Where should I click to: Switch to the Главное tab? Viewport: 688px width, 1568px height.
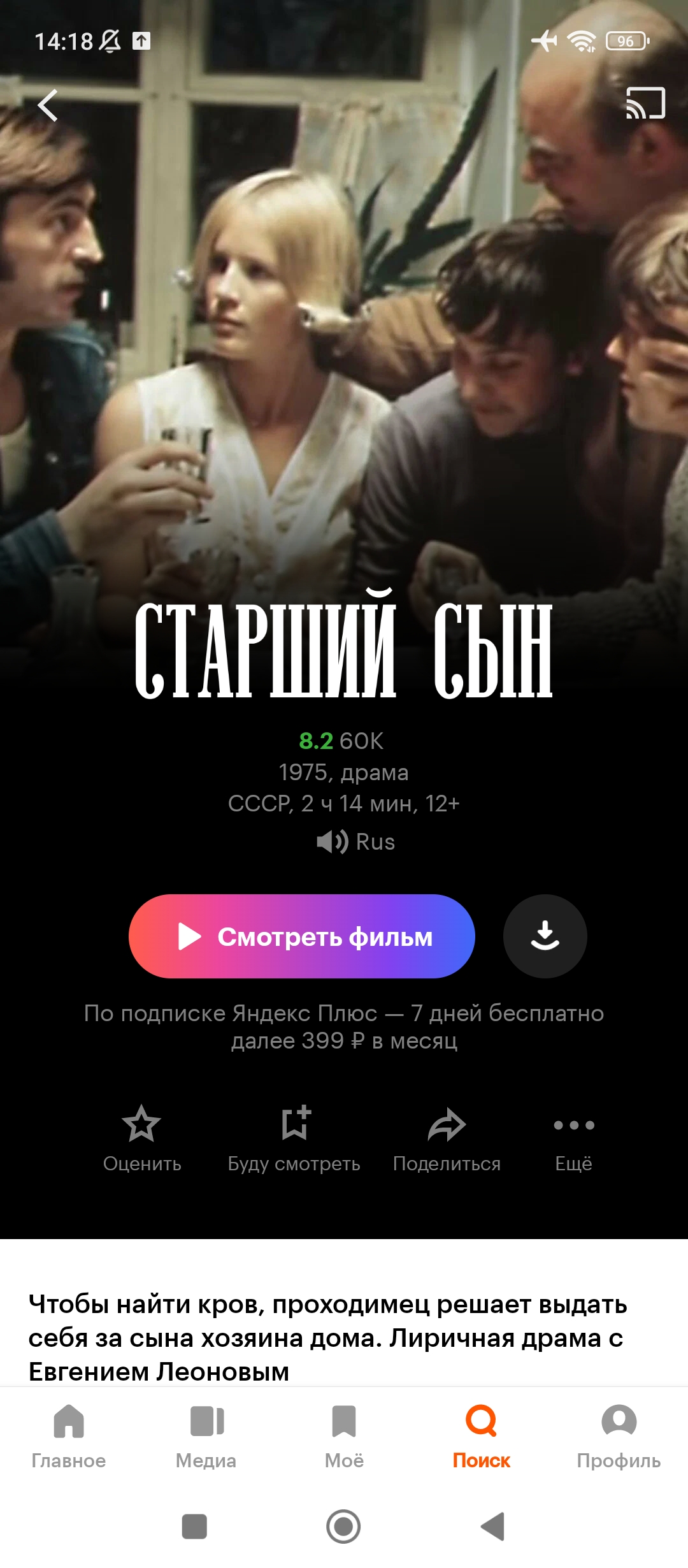coord(69,1438)
